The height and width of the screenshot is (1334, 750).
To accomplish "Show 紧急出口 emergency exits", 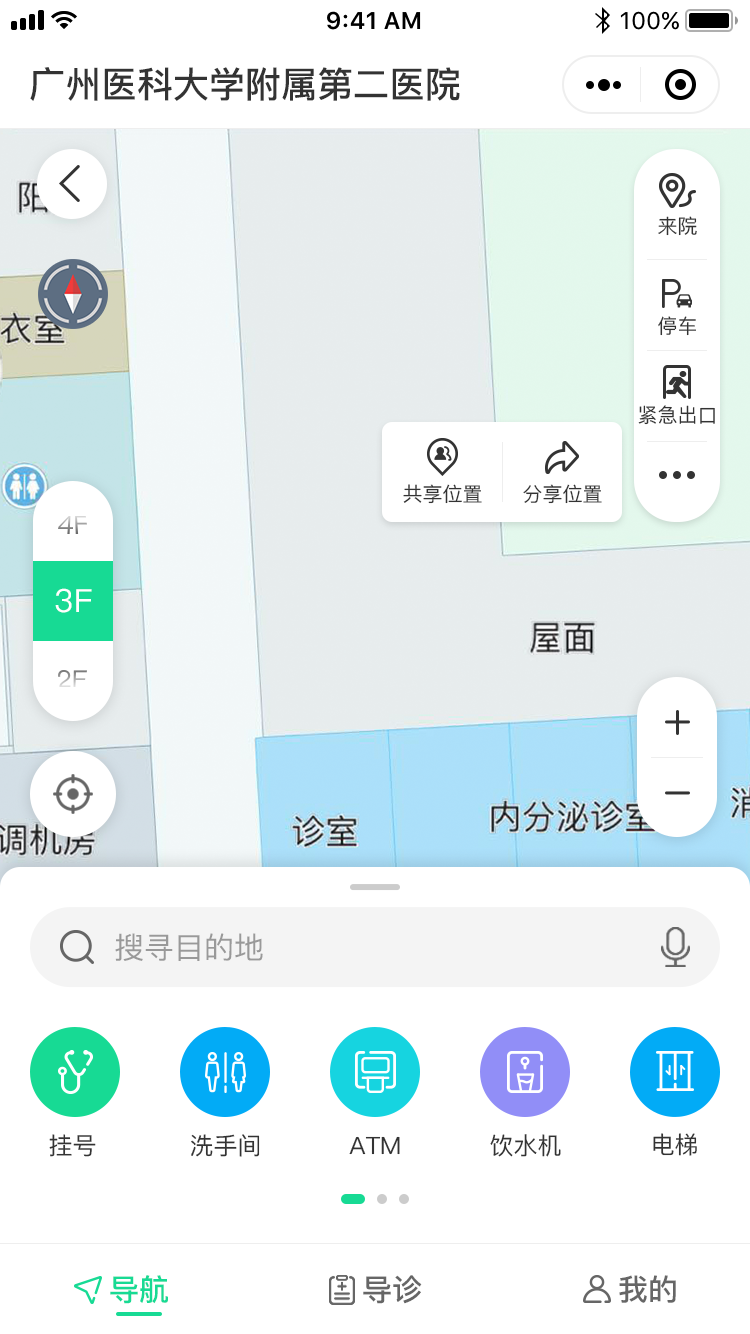I will pos(677,396).
